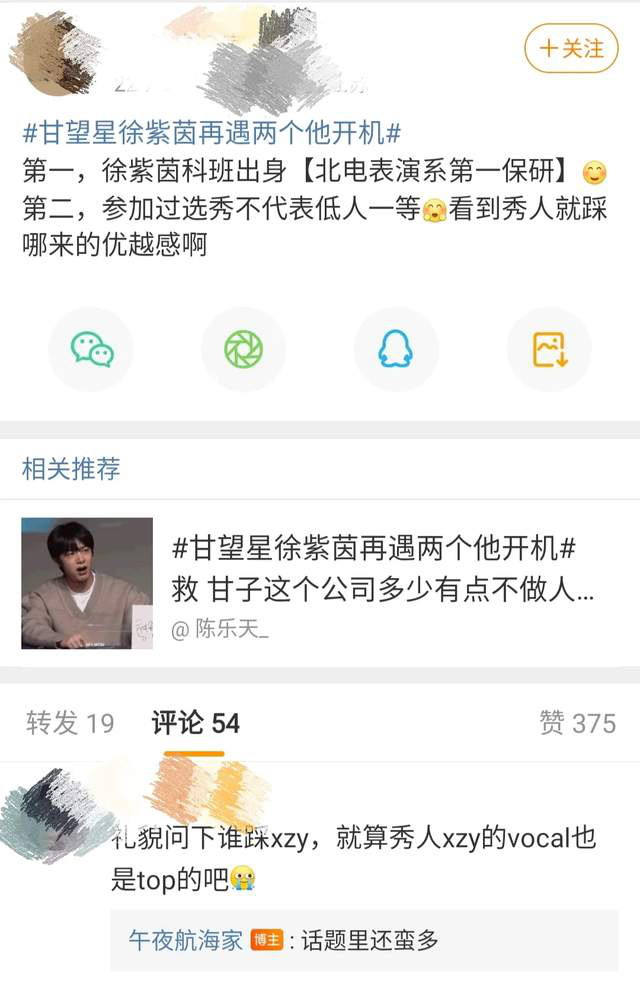Open the #甘望星徐紫茵再遇两个他开机# hashtag

[x=212, y=132]
